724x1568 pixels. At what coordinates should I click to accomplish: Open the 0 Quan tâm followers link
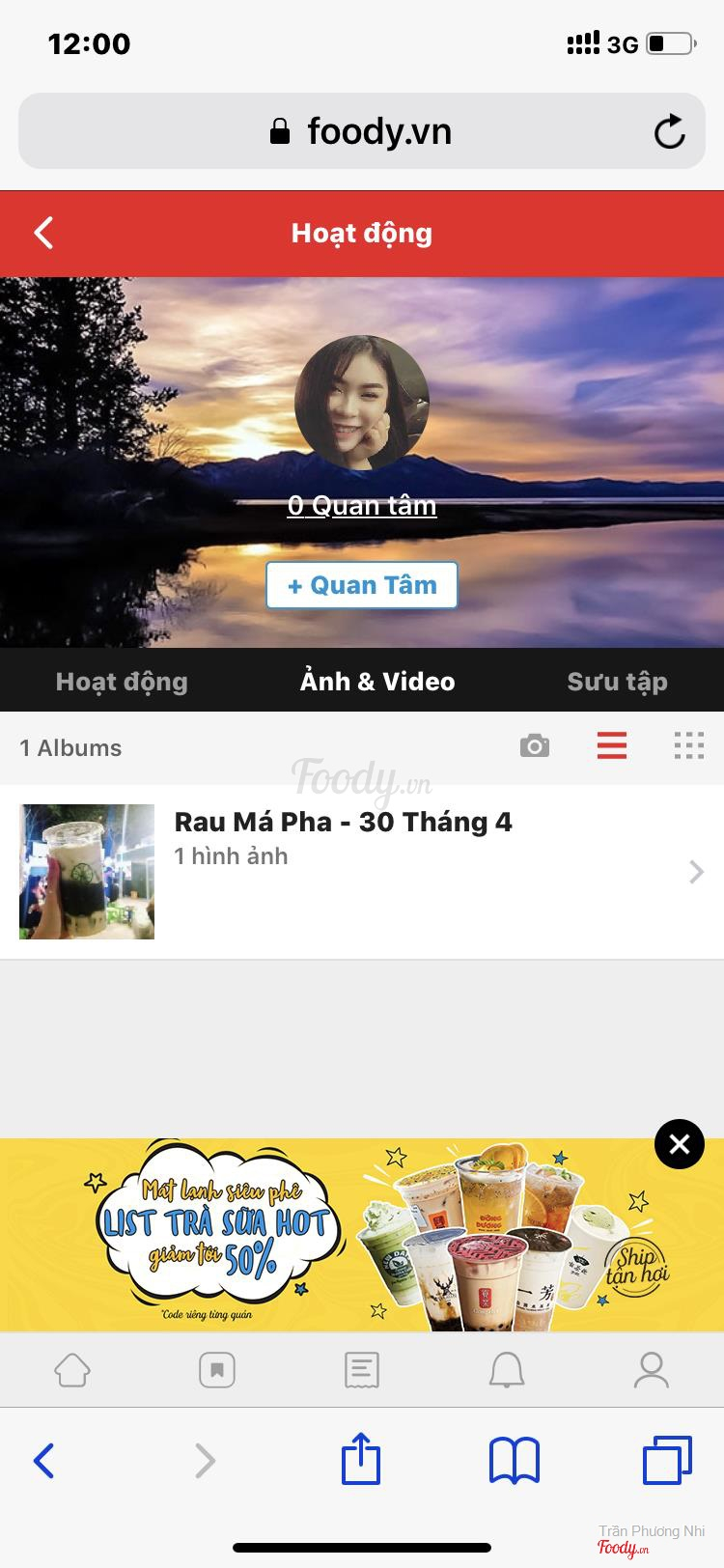(x=362, y=505)
